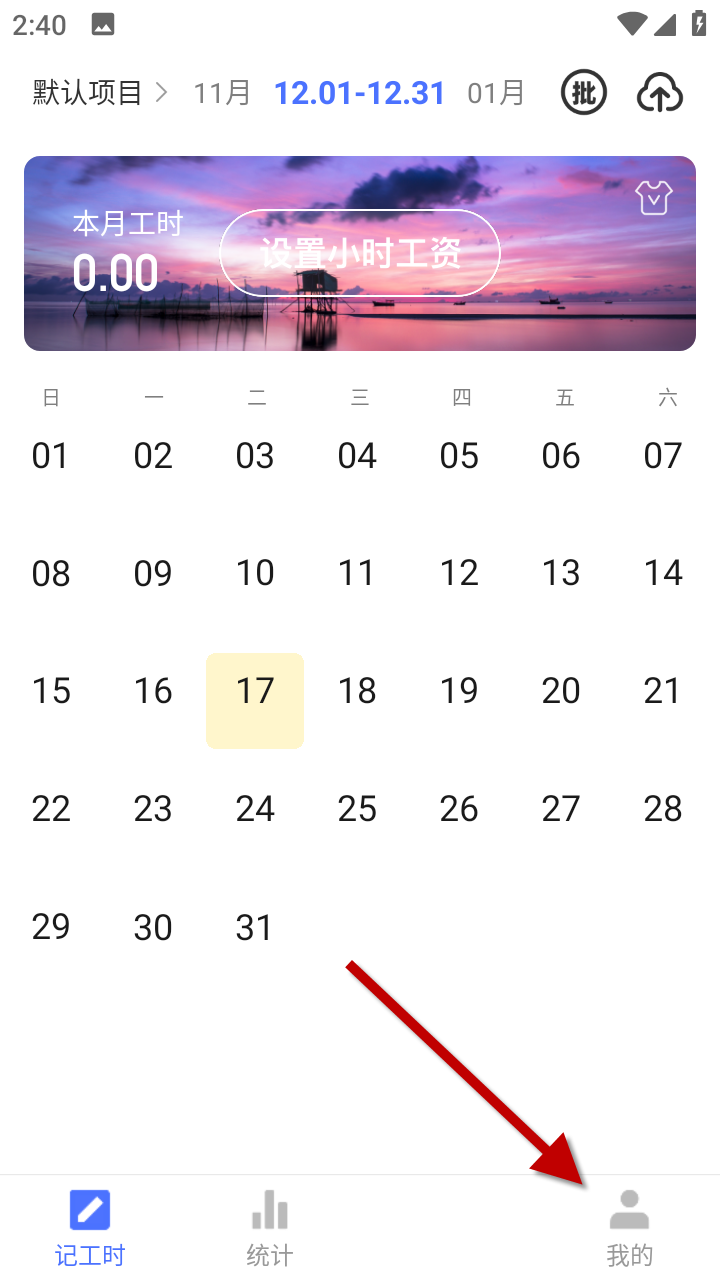
Task: Choose date 25 on the calendar
Action: [x=357, y=810]
